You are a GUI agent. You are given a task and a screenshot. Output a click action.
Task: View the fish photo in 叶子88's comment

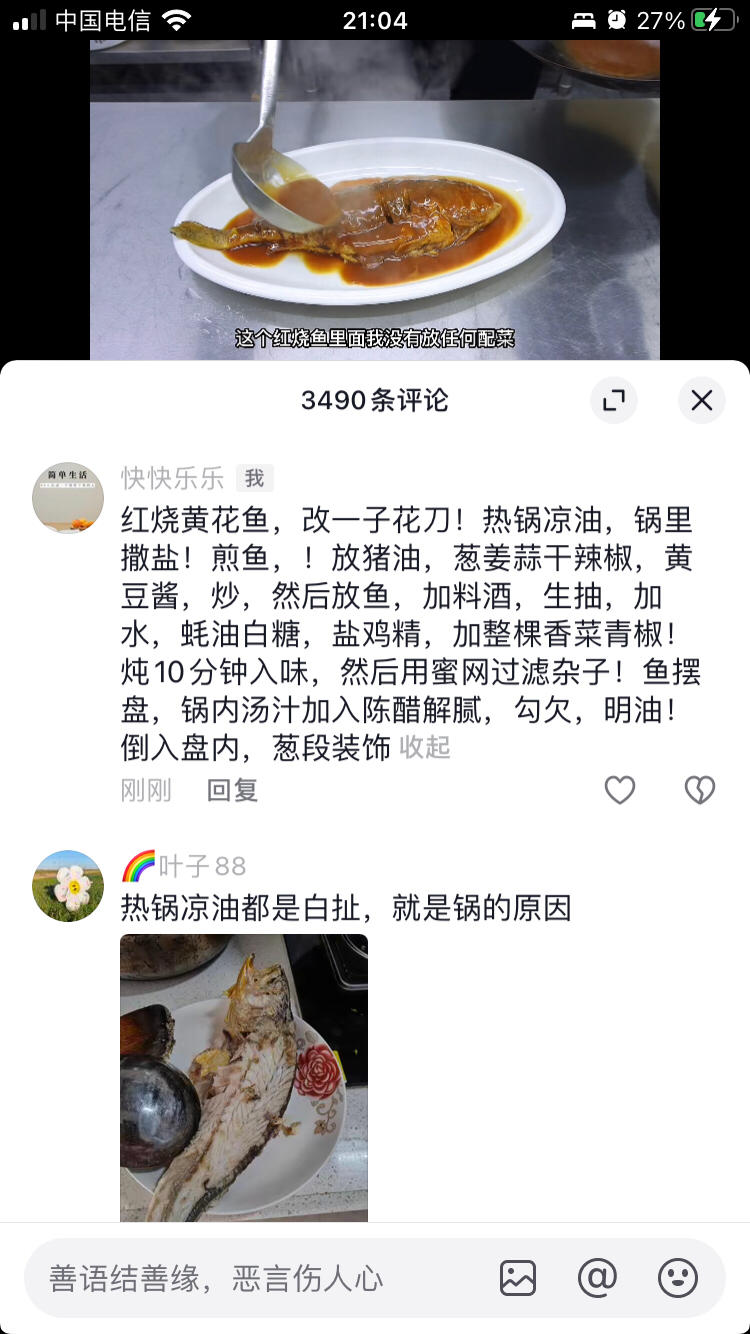(244, 1077)
